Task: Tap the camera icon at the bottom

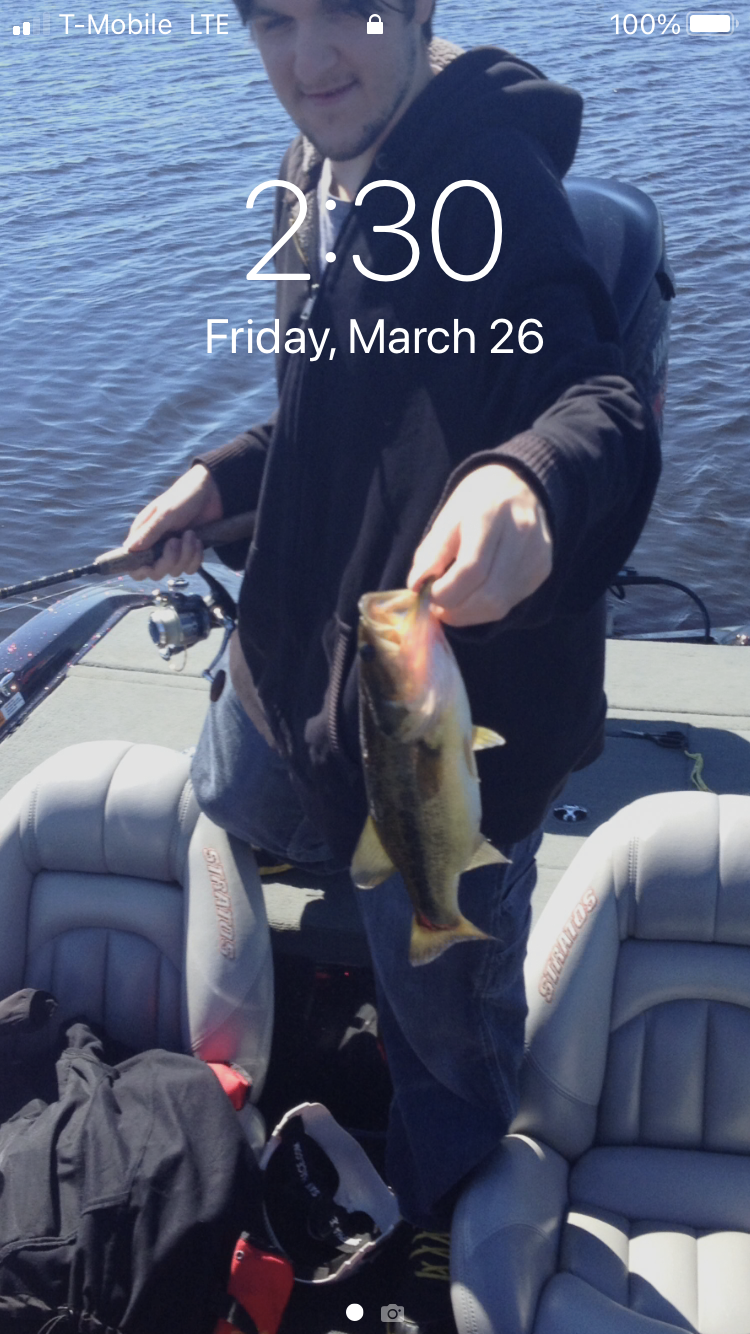Action: (393, 1312)
